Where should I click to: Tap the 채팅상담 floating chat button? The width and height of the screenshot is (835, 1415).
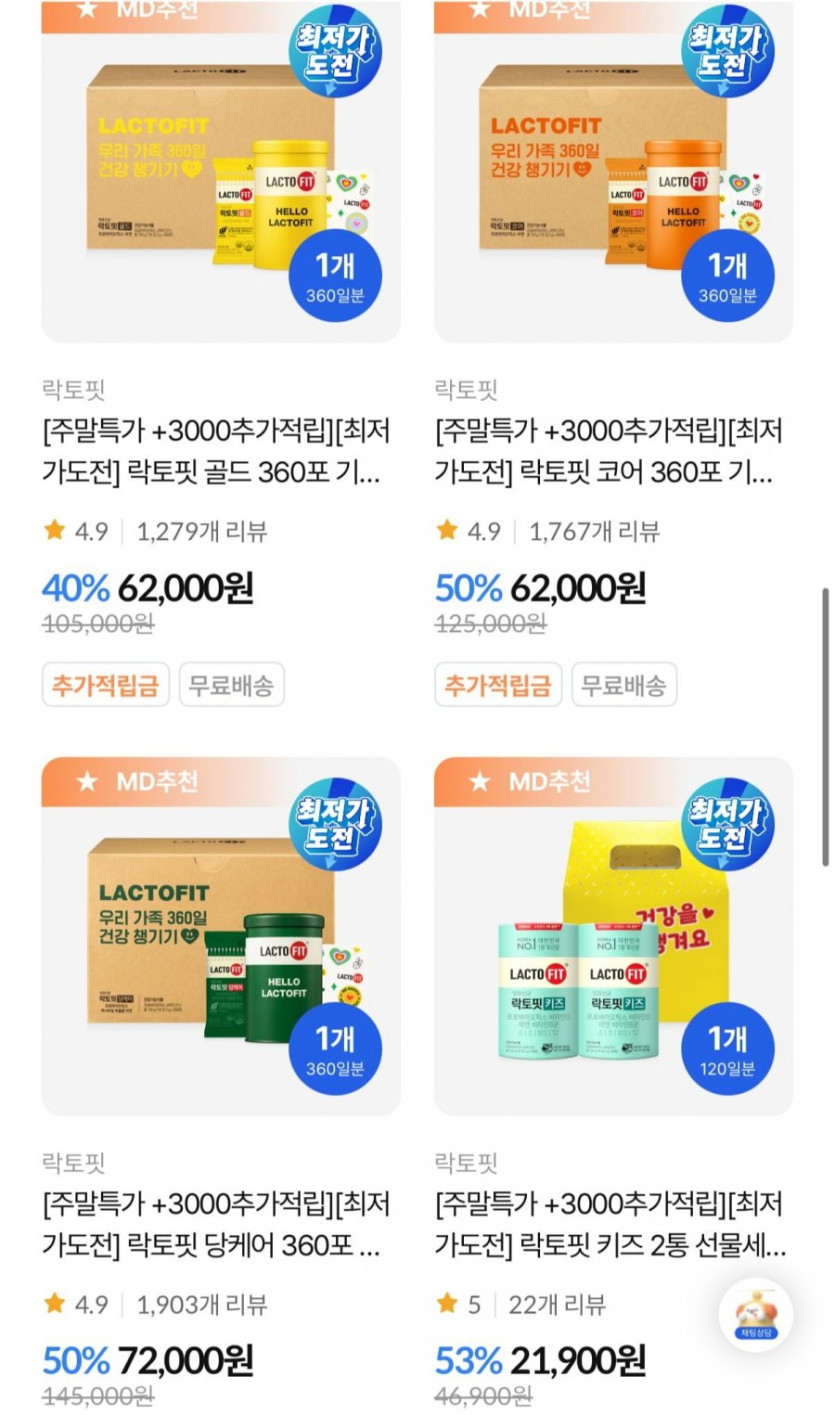[756, 1314]
